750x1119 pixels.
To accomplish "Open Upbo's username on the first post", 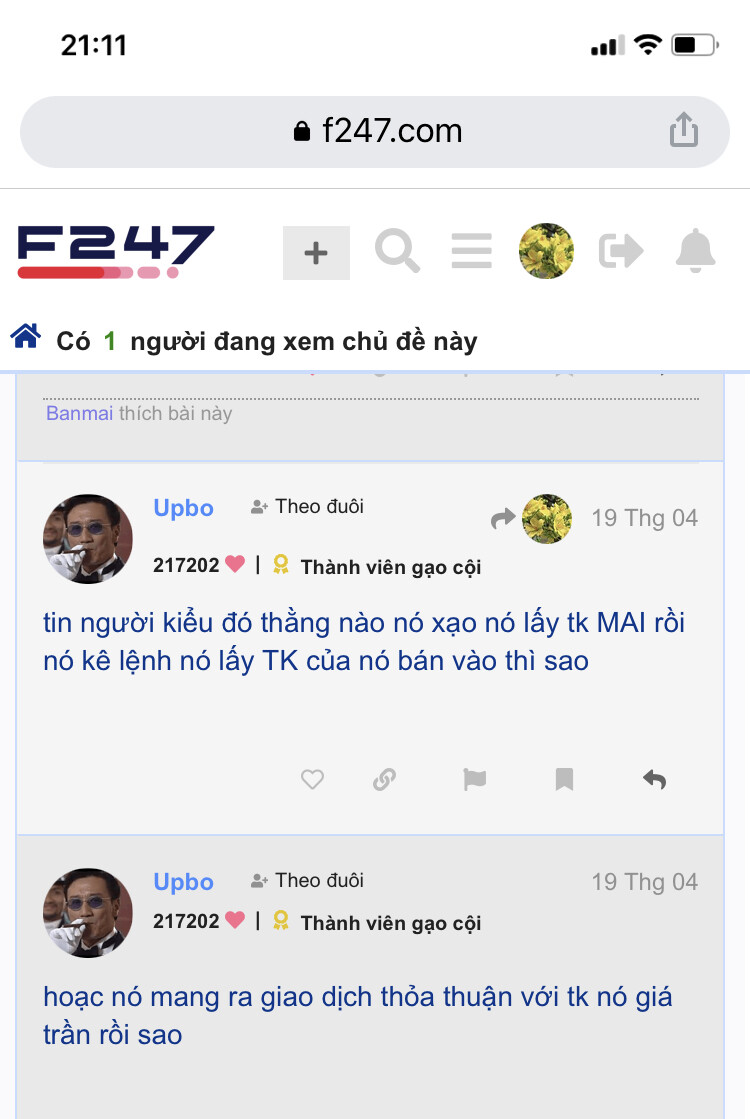I will click(183, 508).
